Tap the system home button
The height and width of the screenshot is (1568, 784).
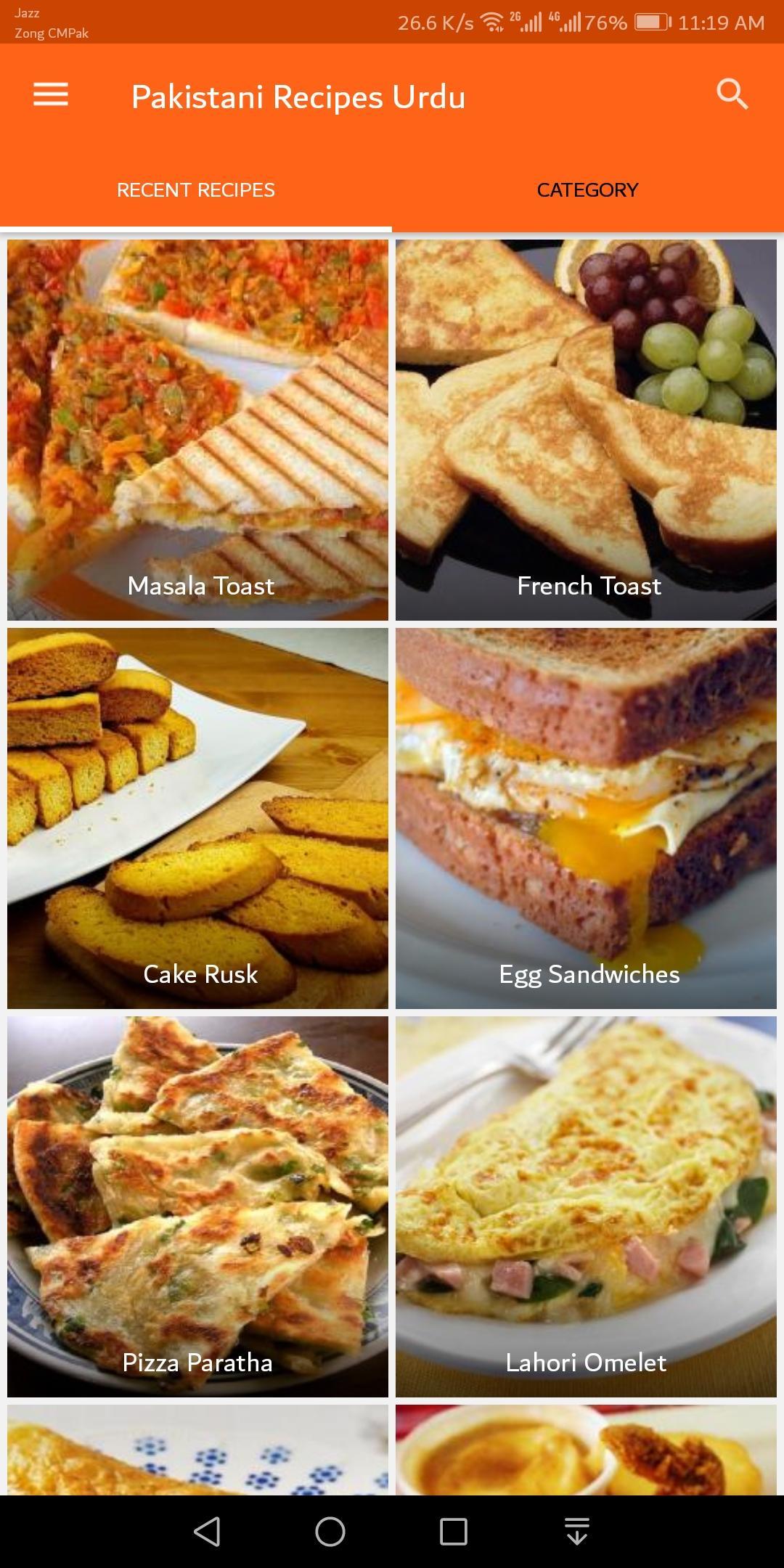point(330,1532)
